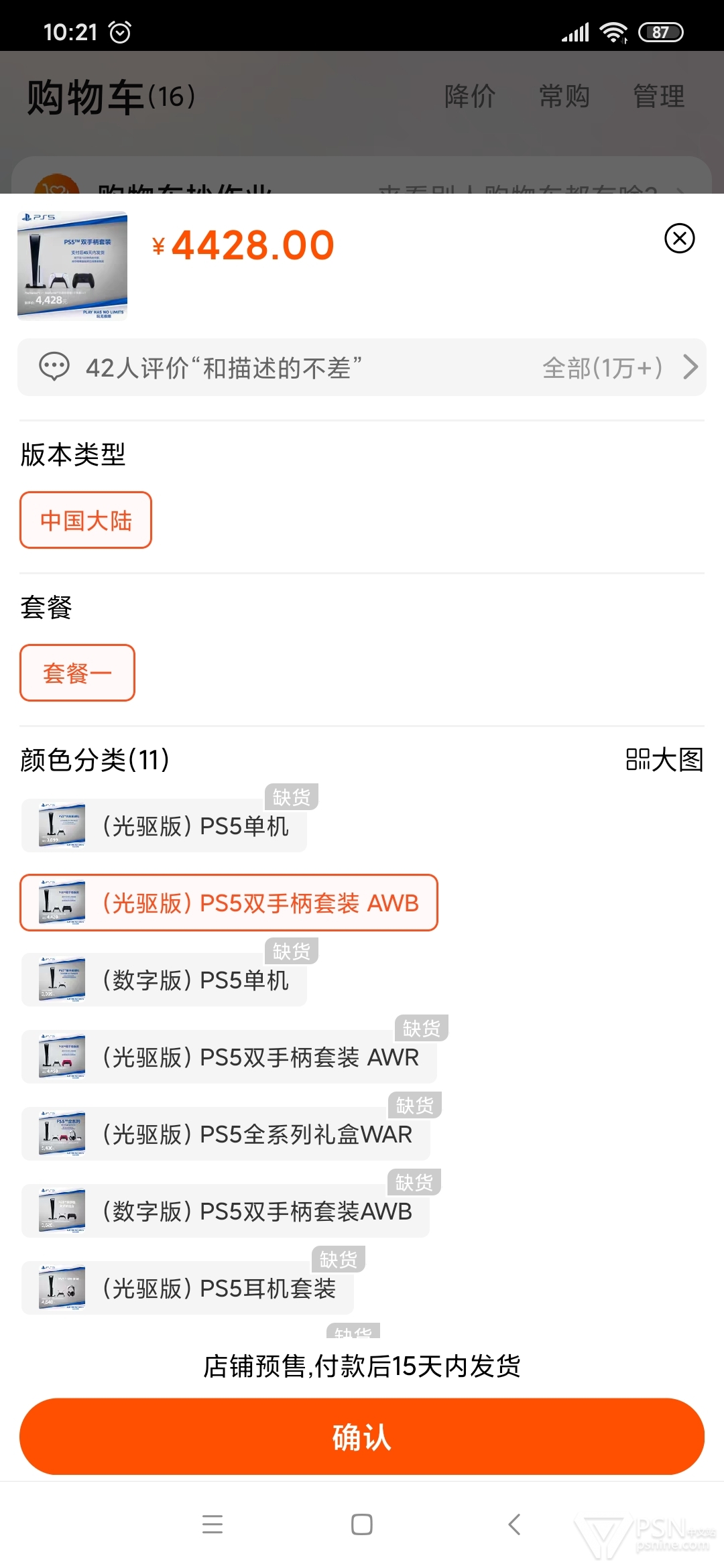Choose the 套餐一 package option
Viewport: 724px width, 1568px height.
(x=77, y=673)
